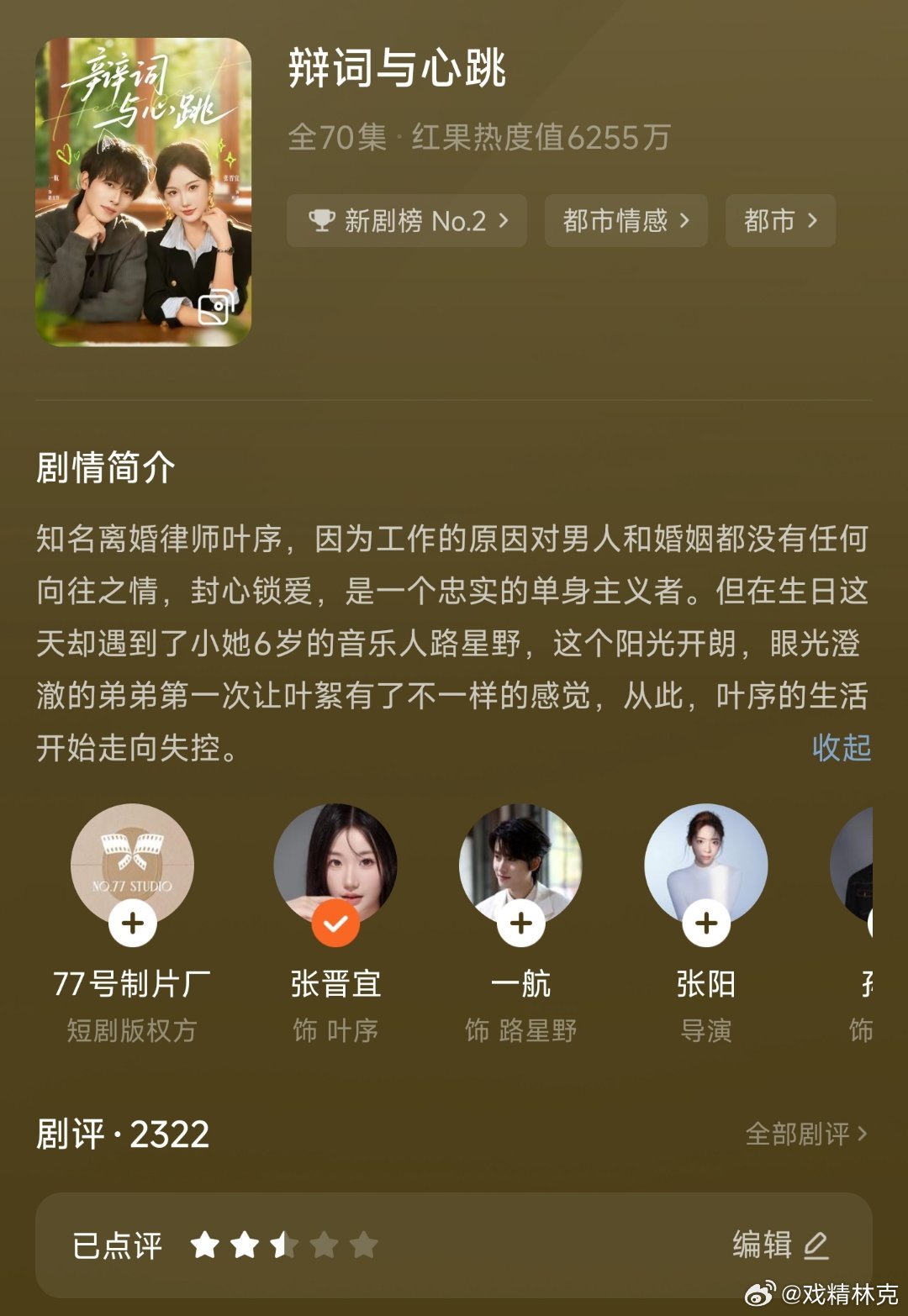
Task: Unfollow 张晋宜 via the orange checkmark
Action: click(x=335, y=923)
